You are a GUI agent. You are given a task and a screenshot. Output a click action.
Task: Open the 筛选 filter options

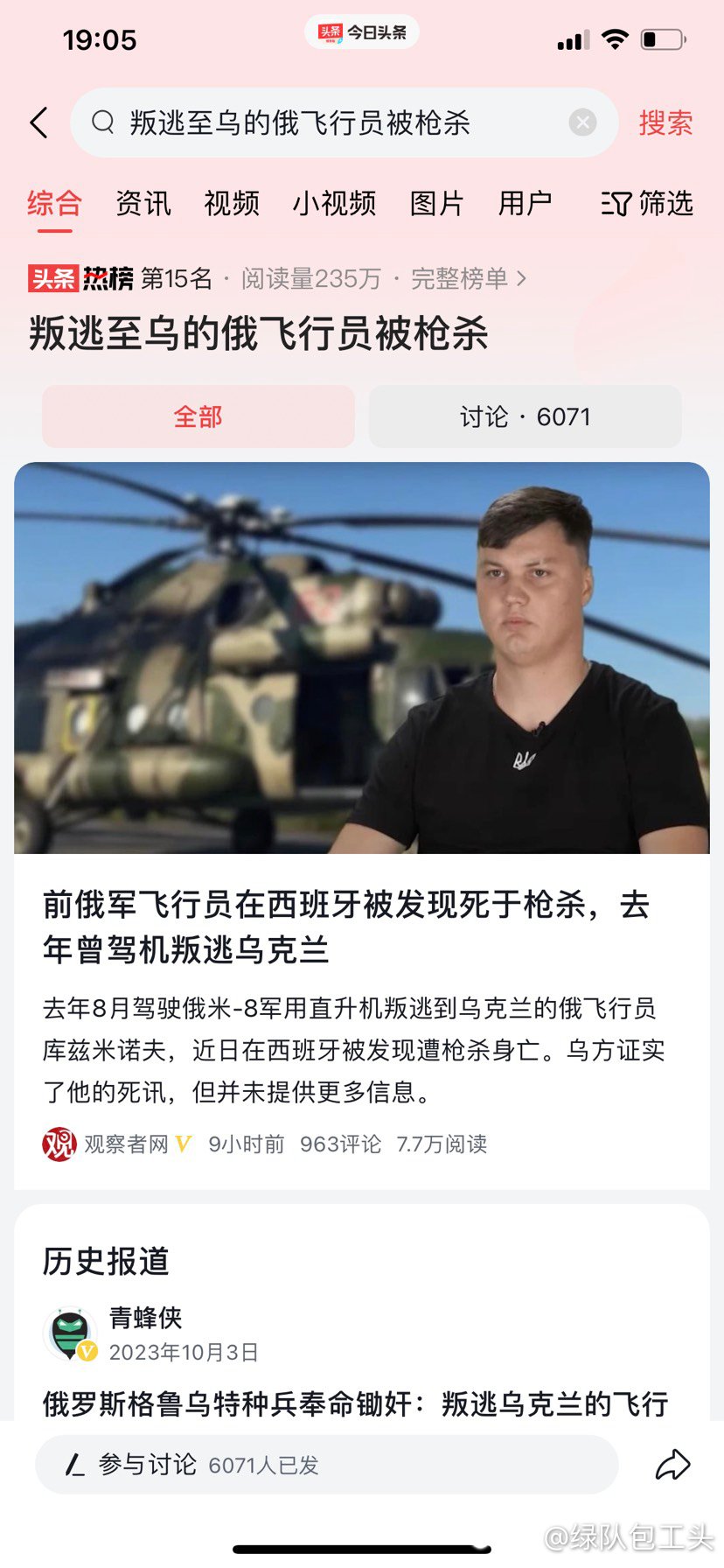pyautogui.click(x=647, y=204)
